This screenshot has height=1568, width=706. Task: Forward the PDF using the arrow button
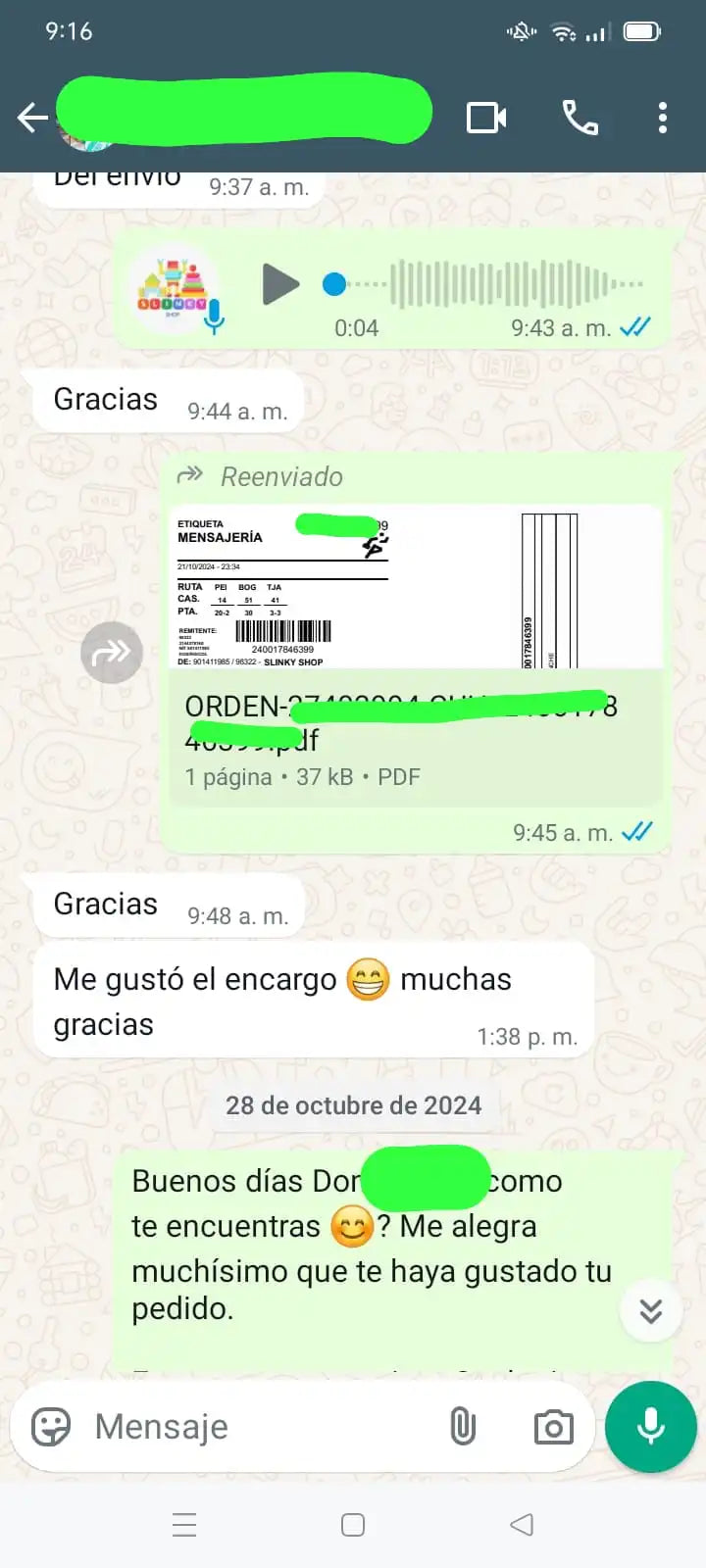112,653
